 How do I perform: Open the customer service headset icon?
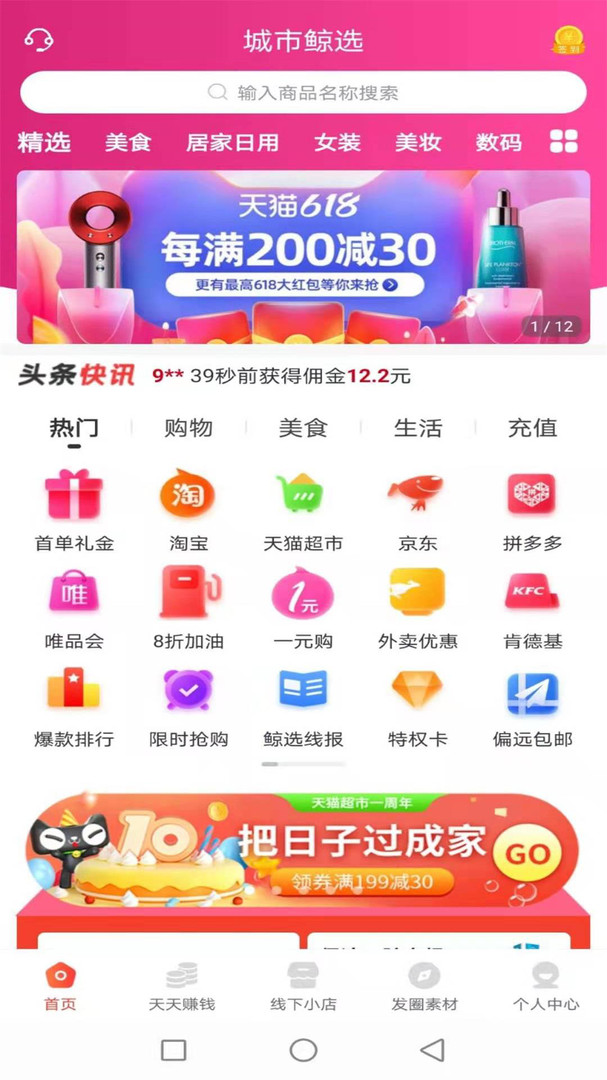point(38,40)
